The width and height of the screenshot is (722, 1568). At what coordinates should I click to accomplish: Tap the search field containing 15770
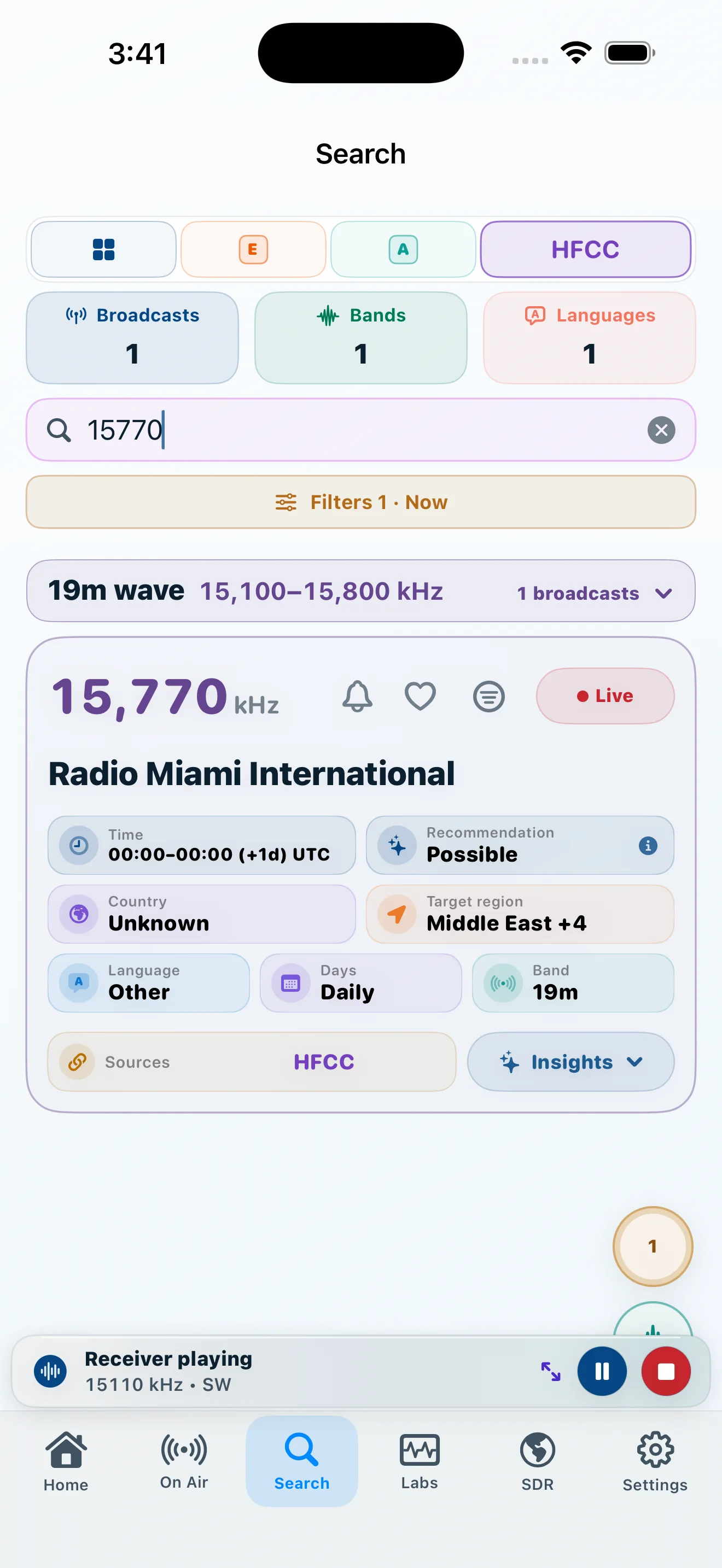click(361, 430)
